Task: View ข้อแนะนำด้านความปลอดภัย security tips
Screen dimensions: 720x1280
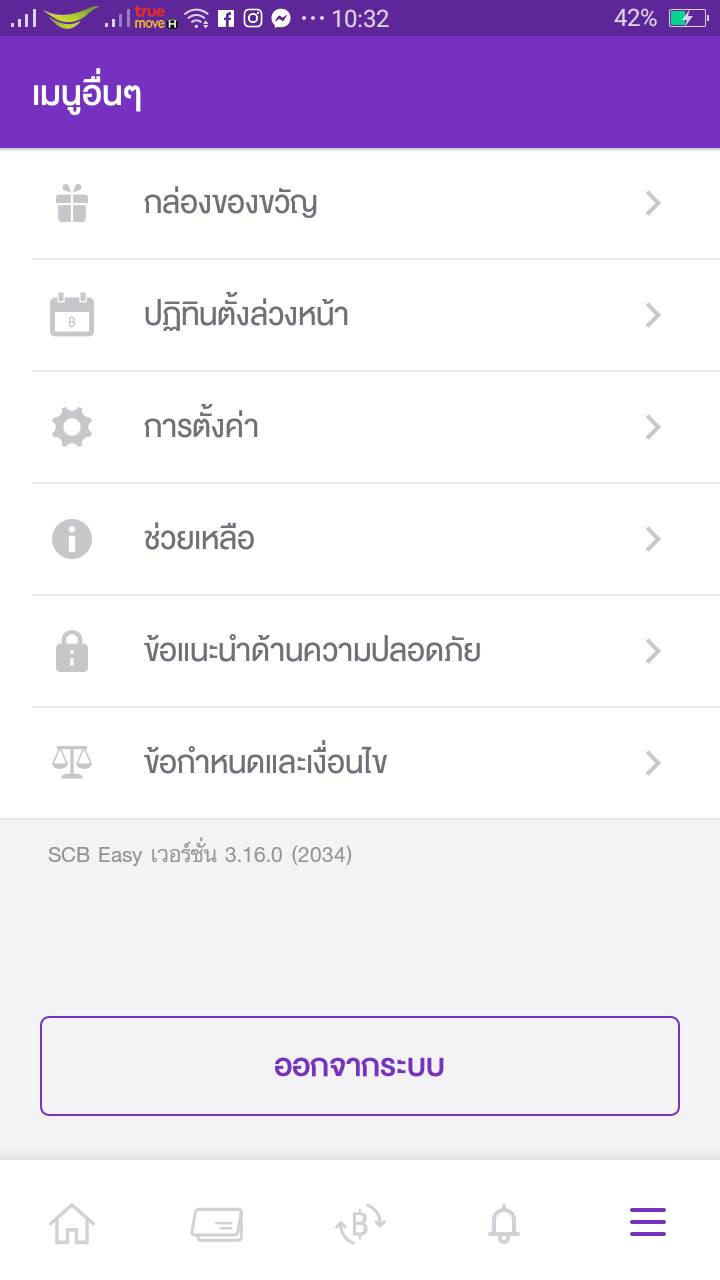Action: pyautogui.click(x=360, y=652)
